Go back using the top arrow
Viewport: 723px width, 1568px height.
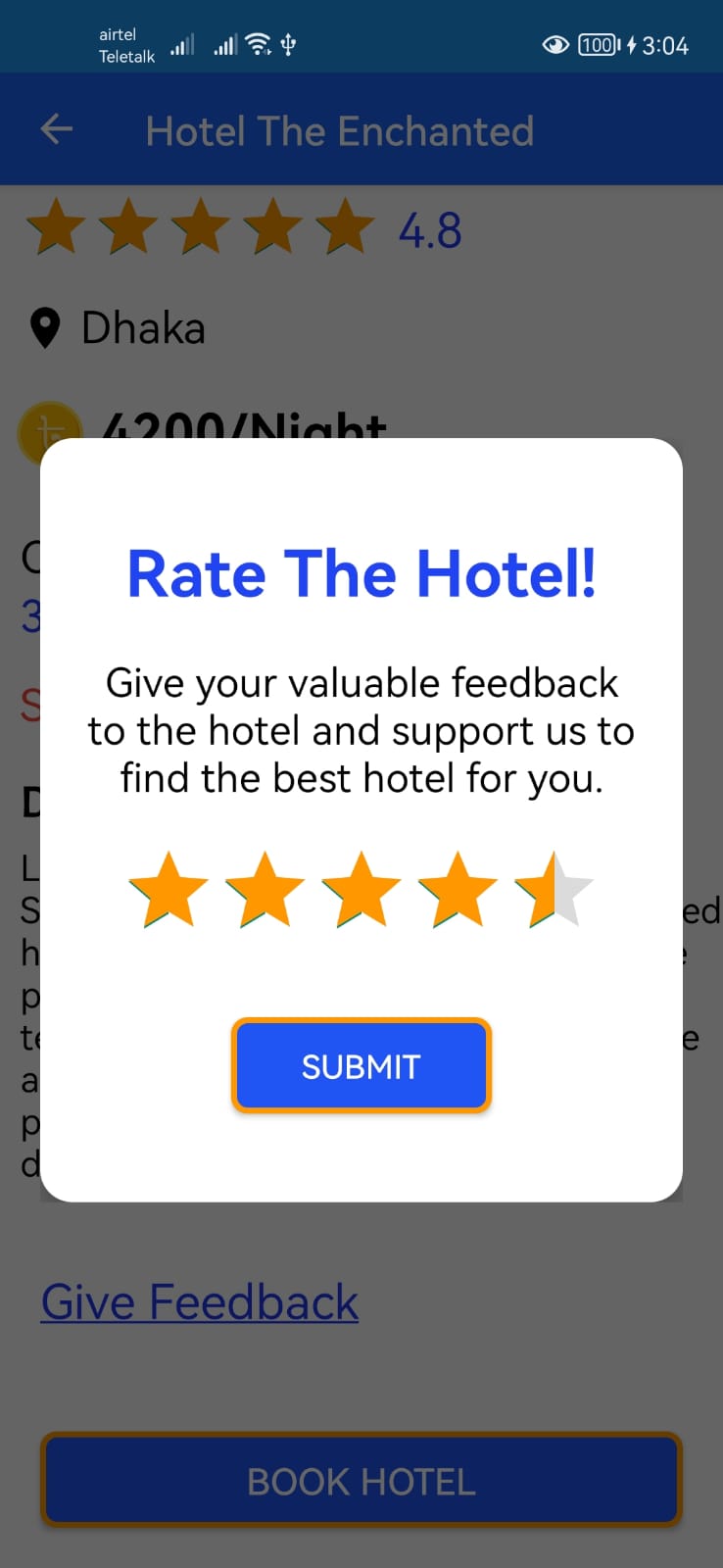tap(57, 129)
